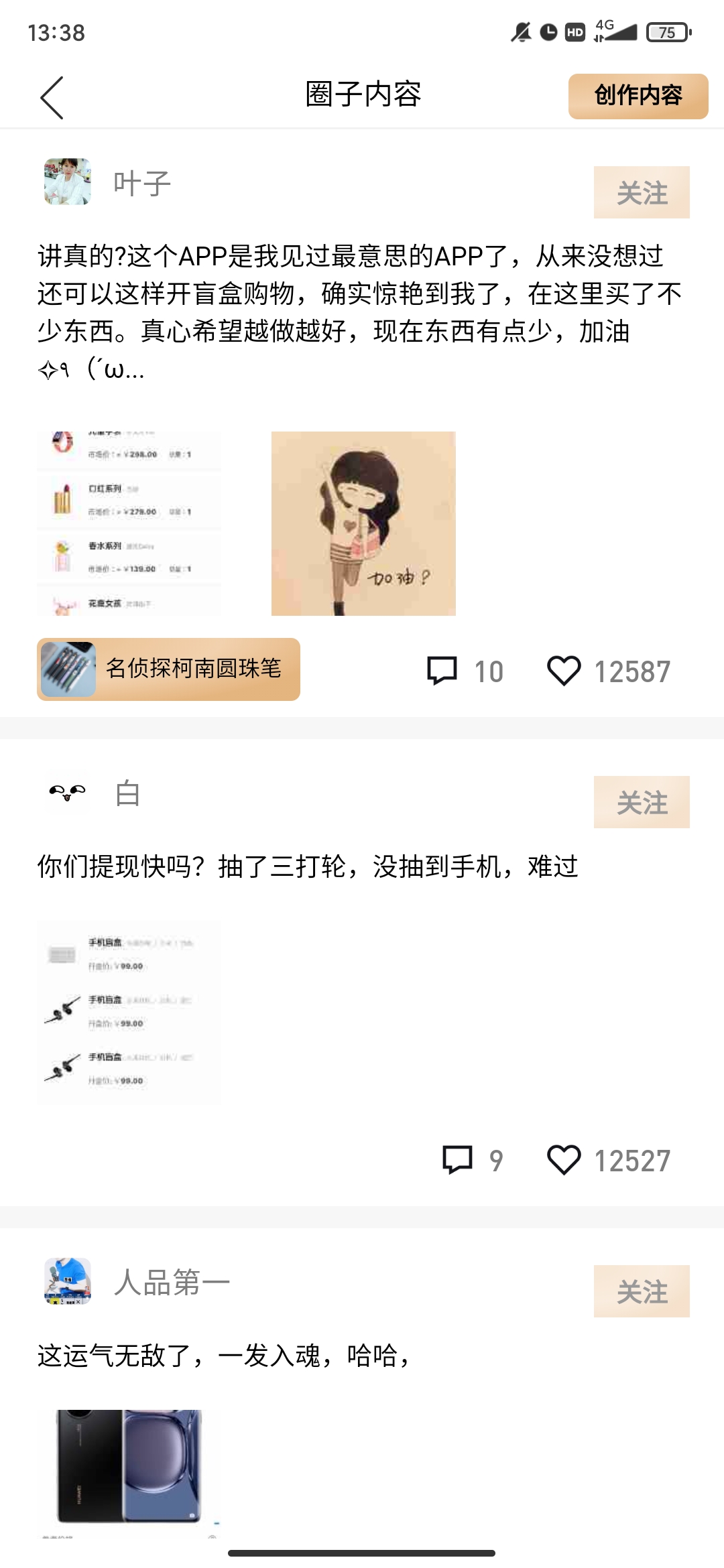
Task: Open the 加油 cartoon girl image
Action: point(363,523)
